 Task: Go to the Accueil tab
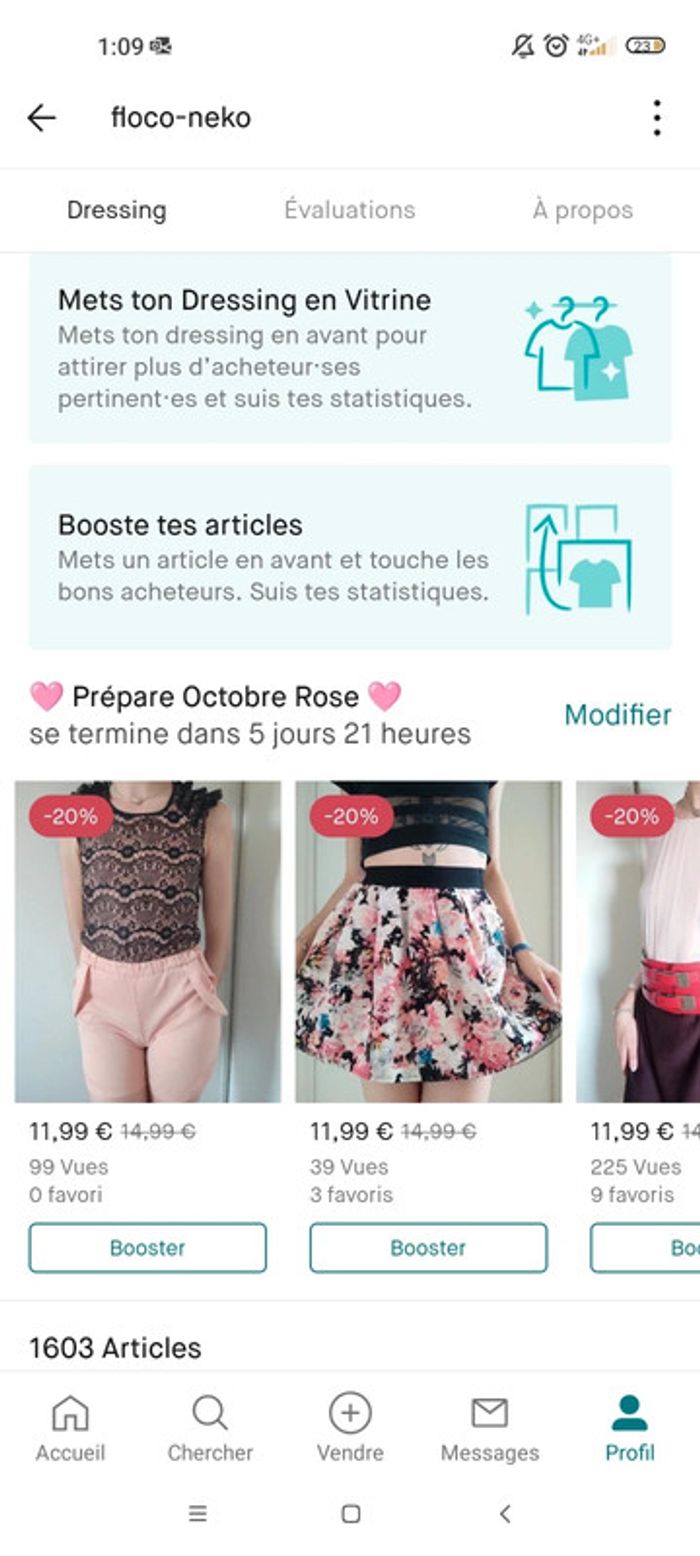coord(70,1428)
